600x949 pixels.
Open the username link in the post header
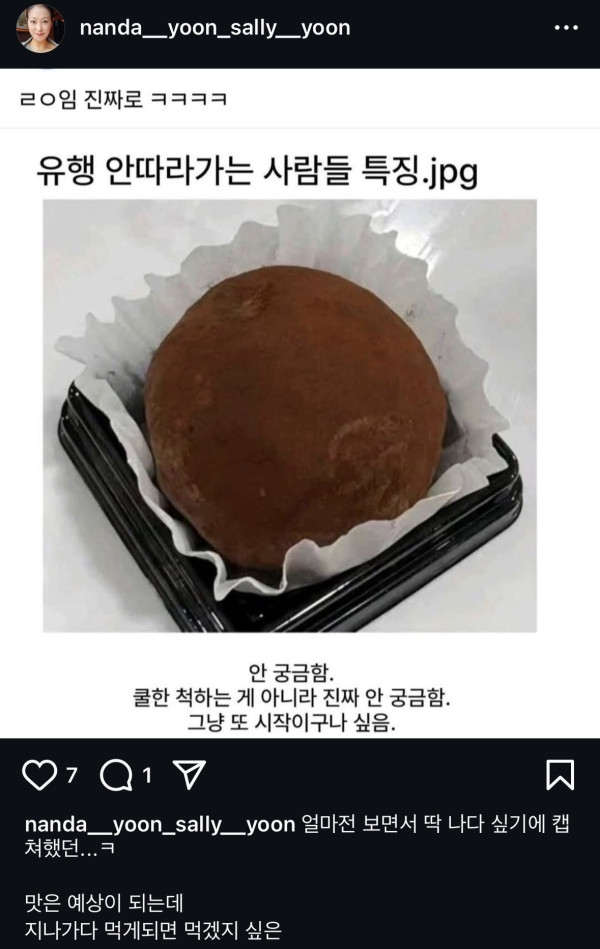(x=215, y=28)
